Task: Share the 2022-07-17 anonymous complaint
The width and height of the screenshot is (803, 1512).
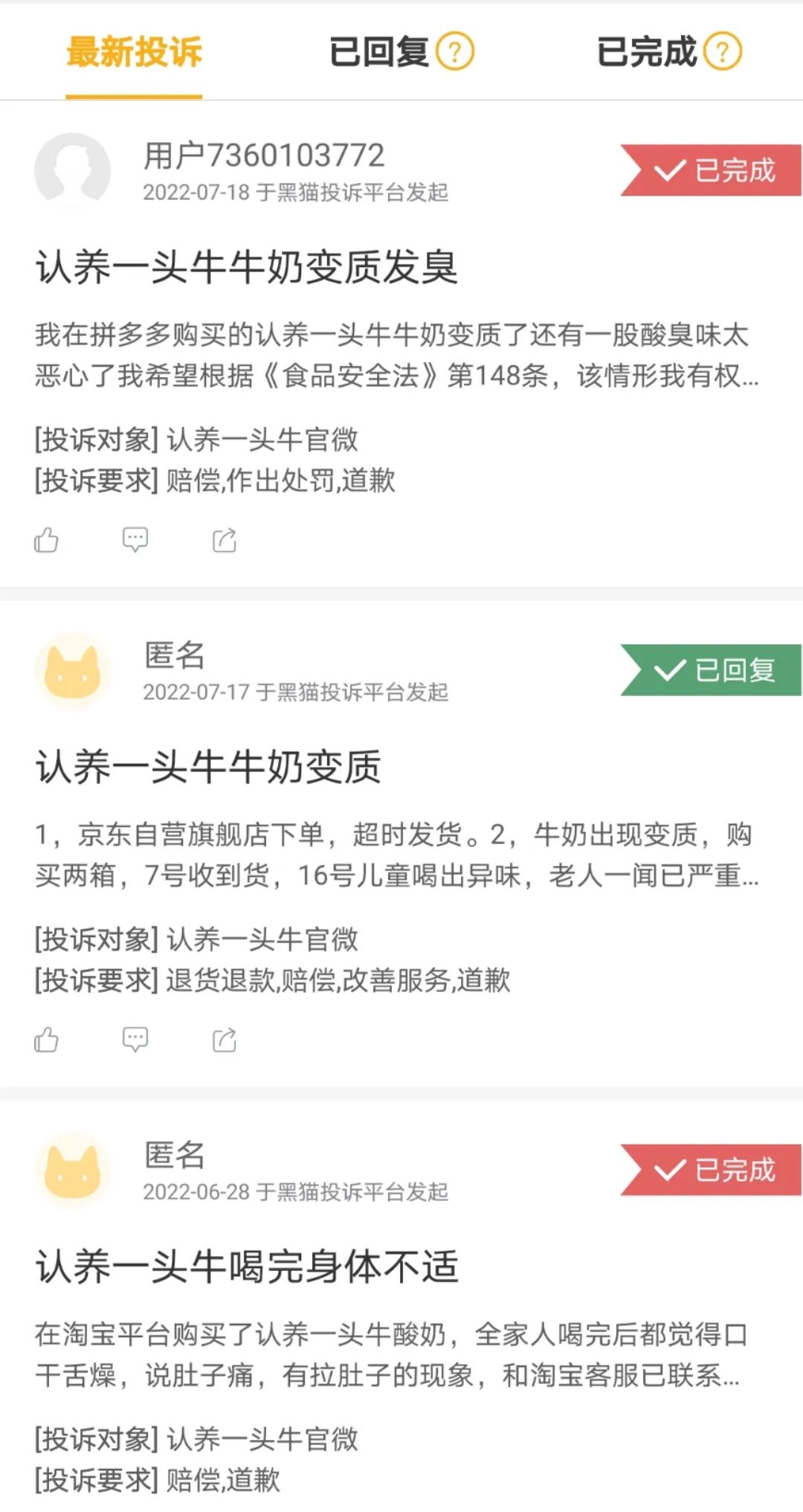Action: 225,1040
